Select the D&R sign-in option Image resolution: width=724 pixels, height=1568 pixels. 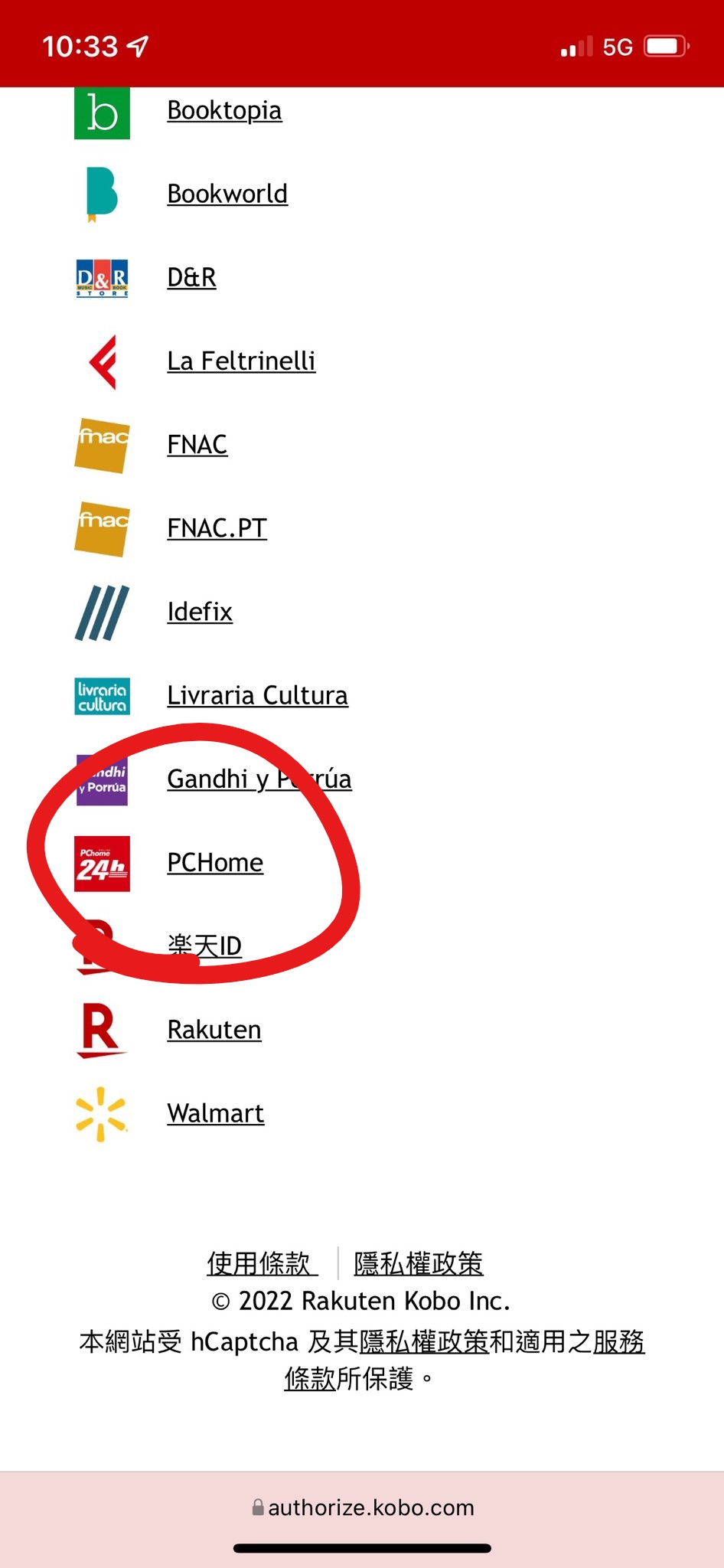point(191,277)
